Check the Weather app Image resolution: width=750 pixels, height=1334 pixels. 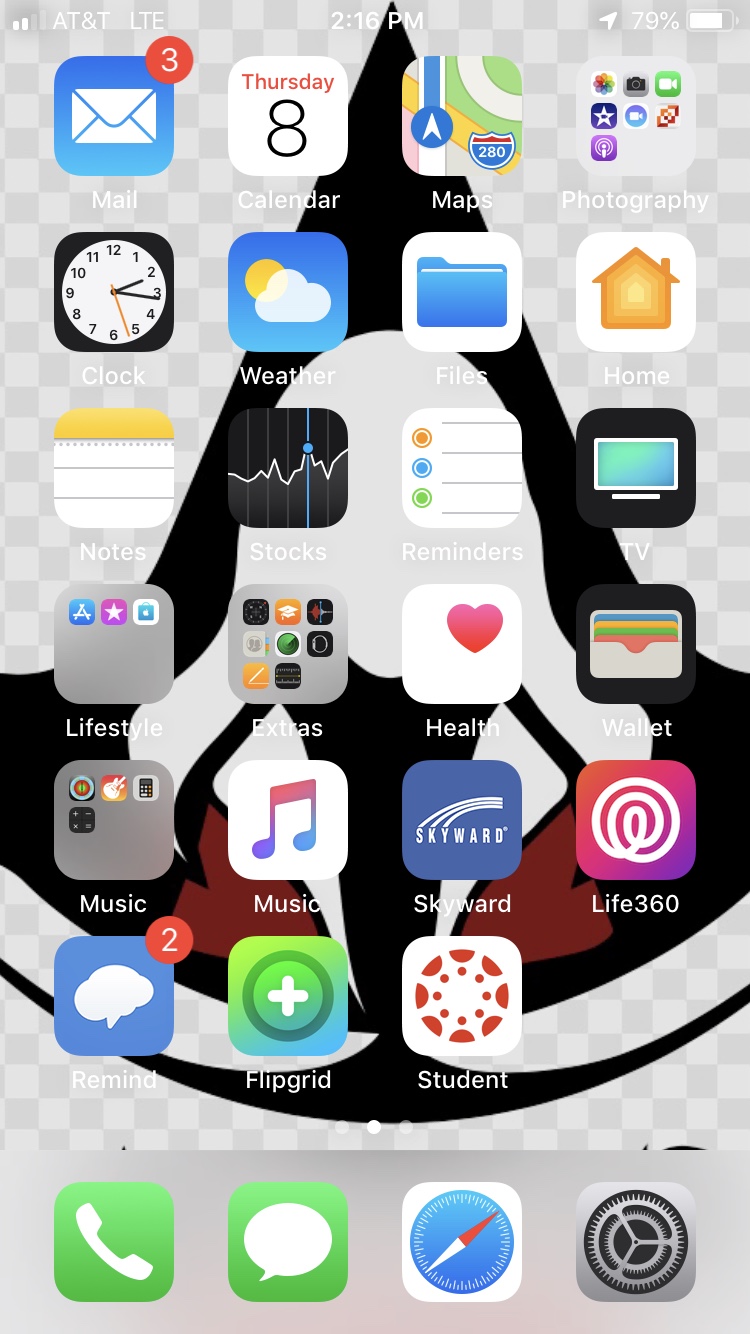[288, 292]
